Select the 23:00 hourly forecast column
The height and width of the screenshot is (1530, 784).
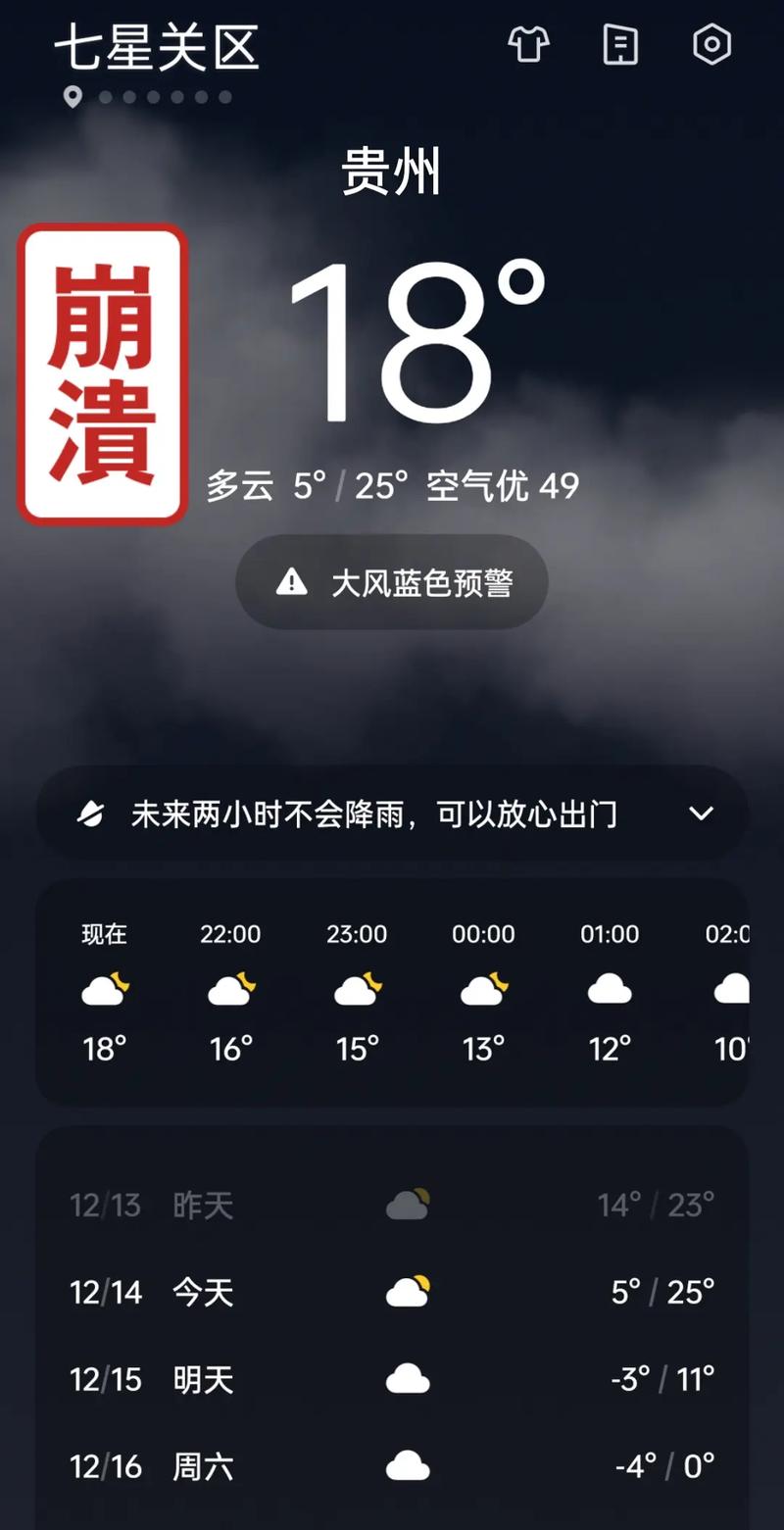(x=356, y=990)
